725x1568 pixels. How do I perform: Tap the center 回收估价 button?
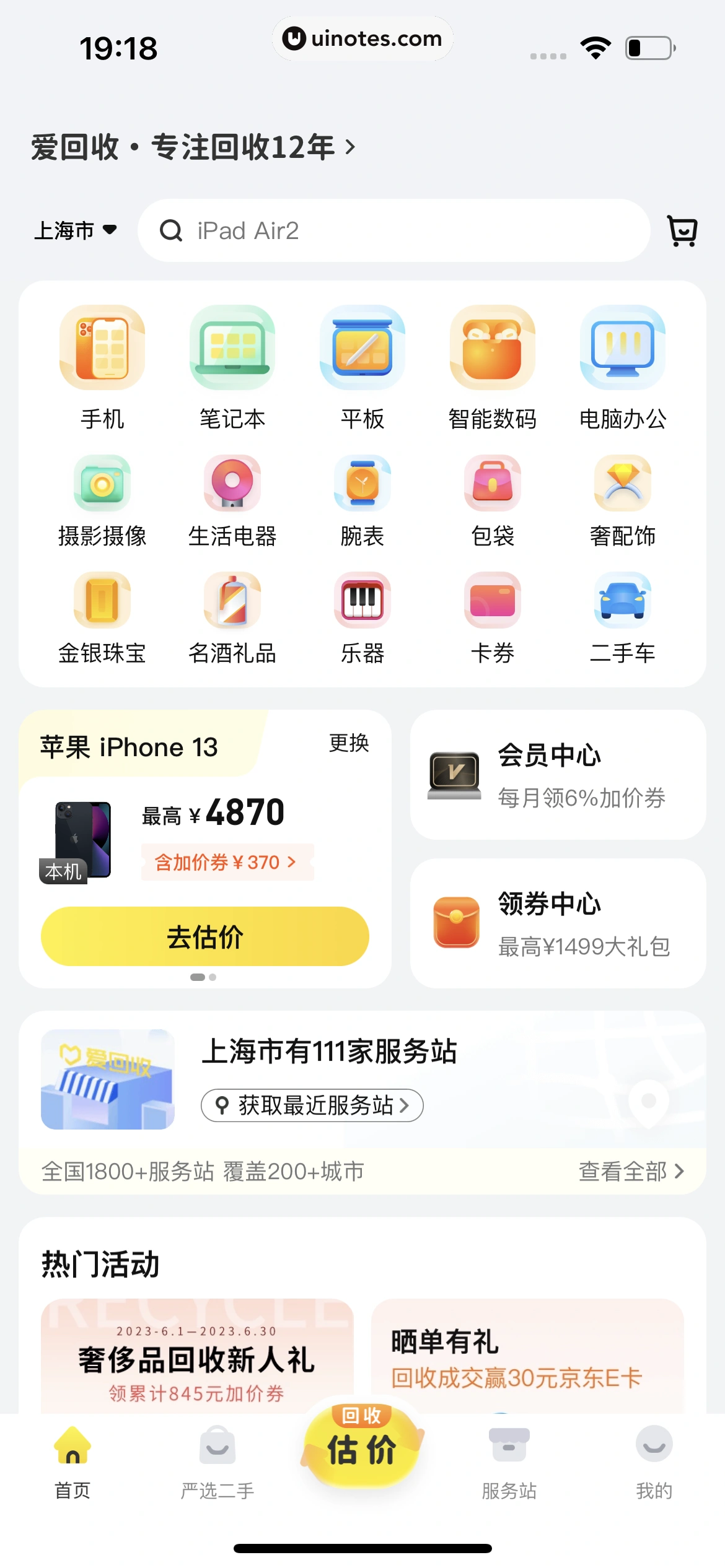coord(362,1446)
